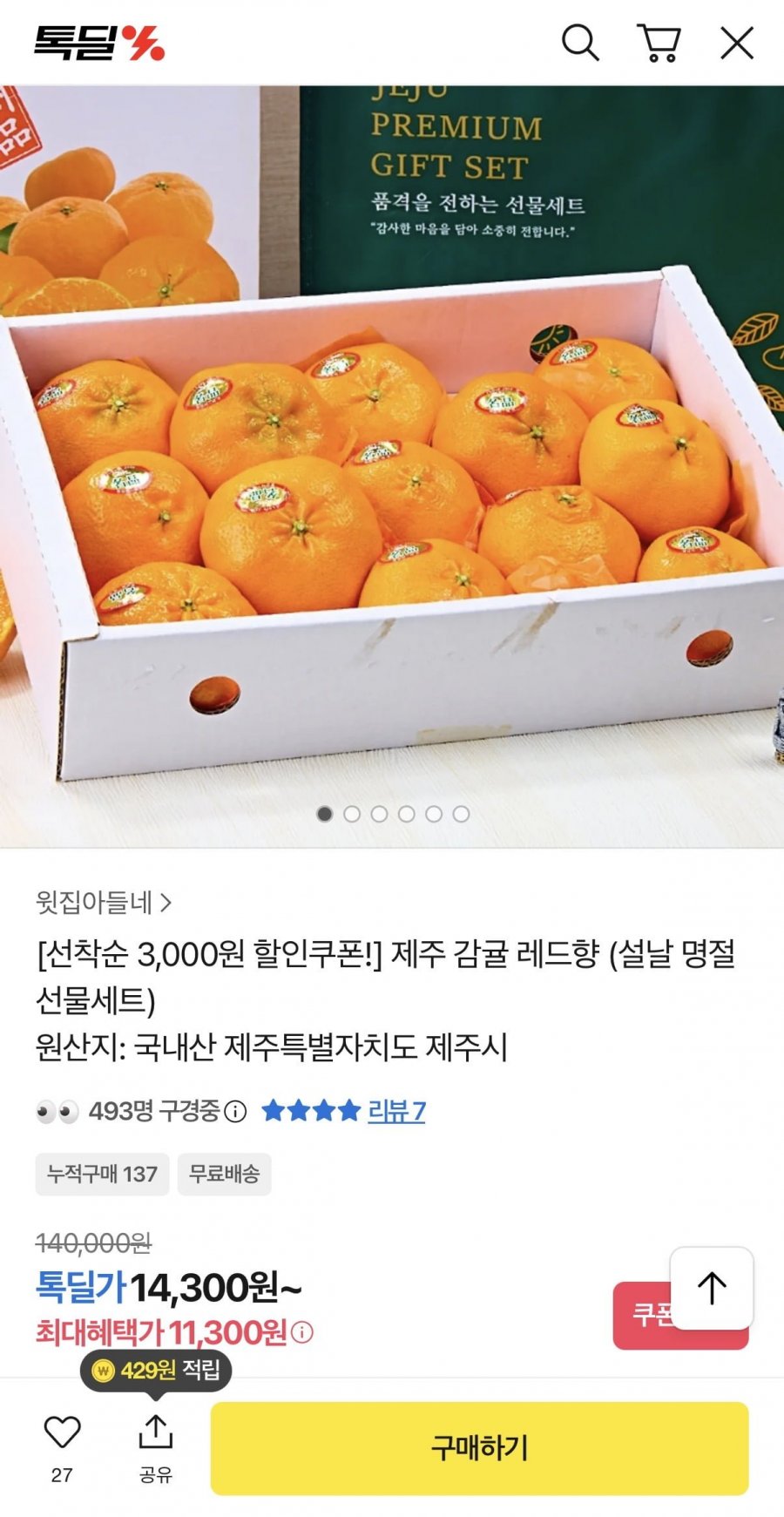Close the product page with the X
This screenshot has width=784, height=1517.
click(x=739, y=40)
